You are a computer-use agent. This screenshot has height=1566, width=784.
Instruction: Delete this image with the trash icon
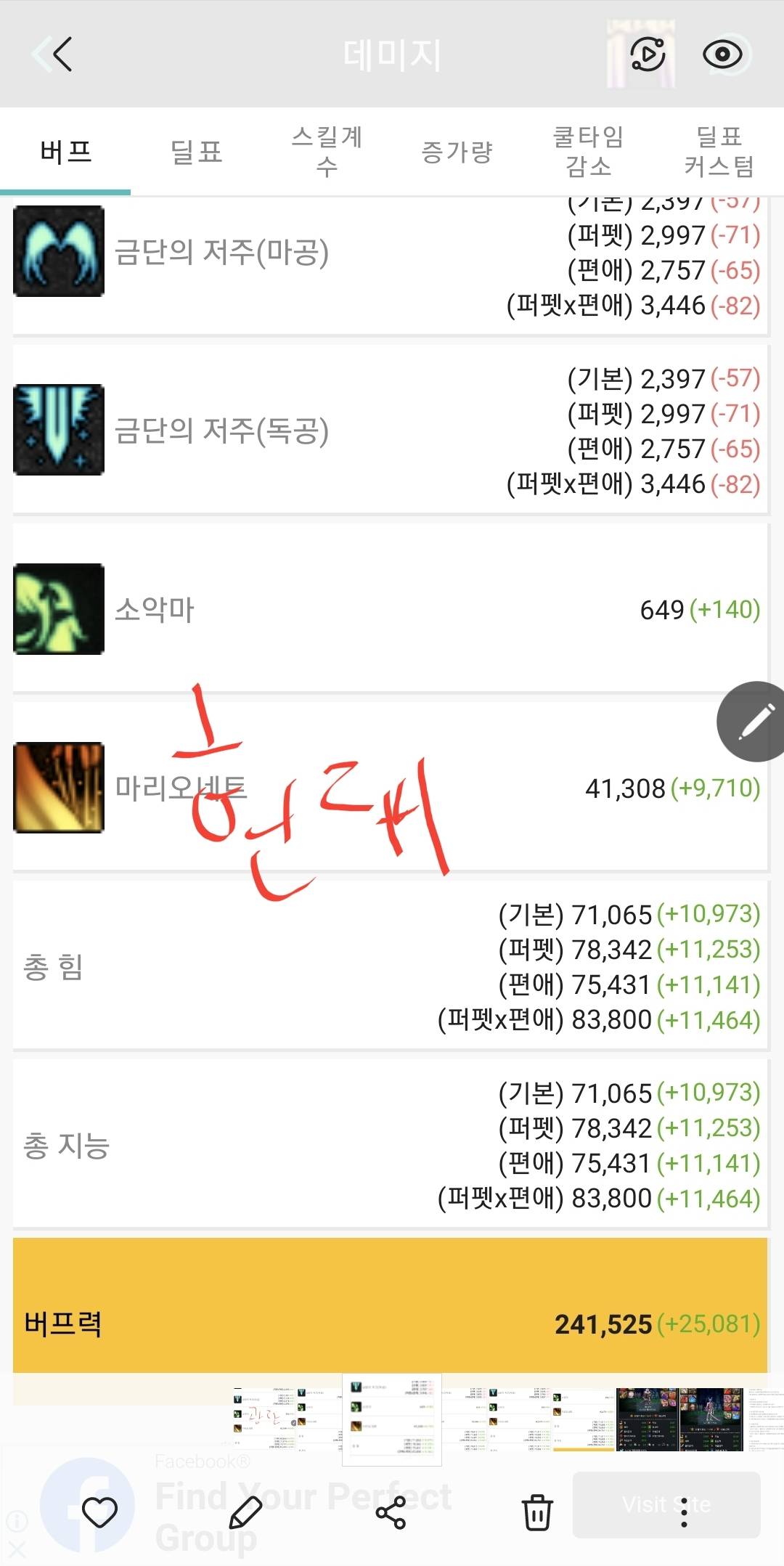(537, 1513)
